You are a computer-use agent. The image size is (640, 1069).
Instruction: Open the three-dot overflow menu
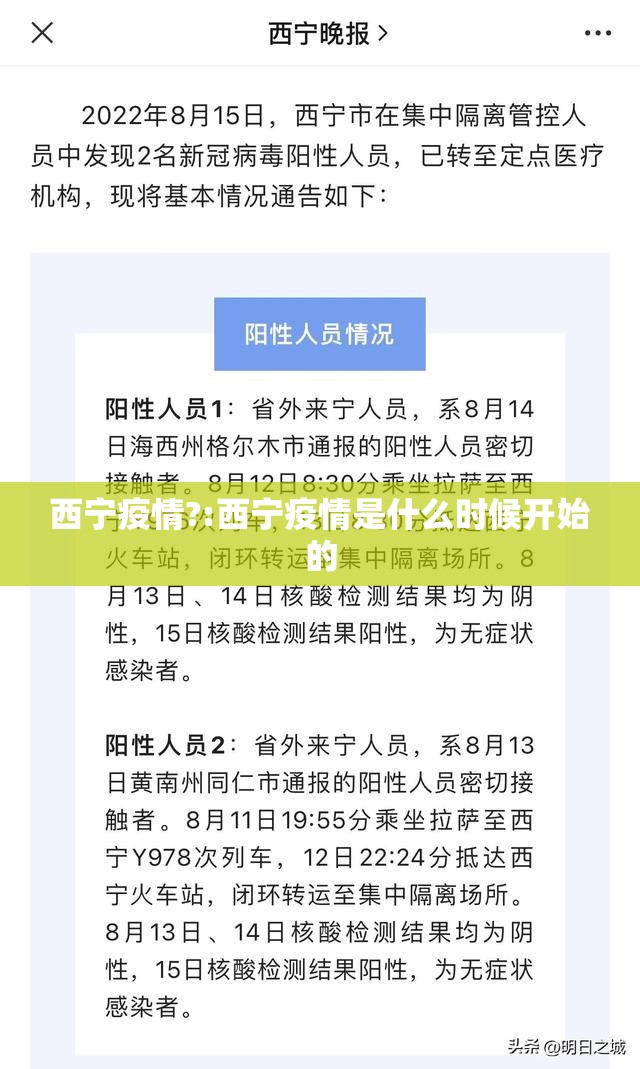tap(597, 33)
